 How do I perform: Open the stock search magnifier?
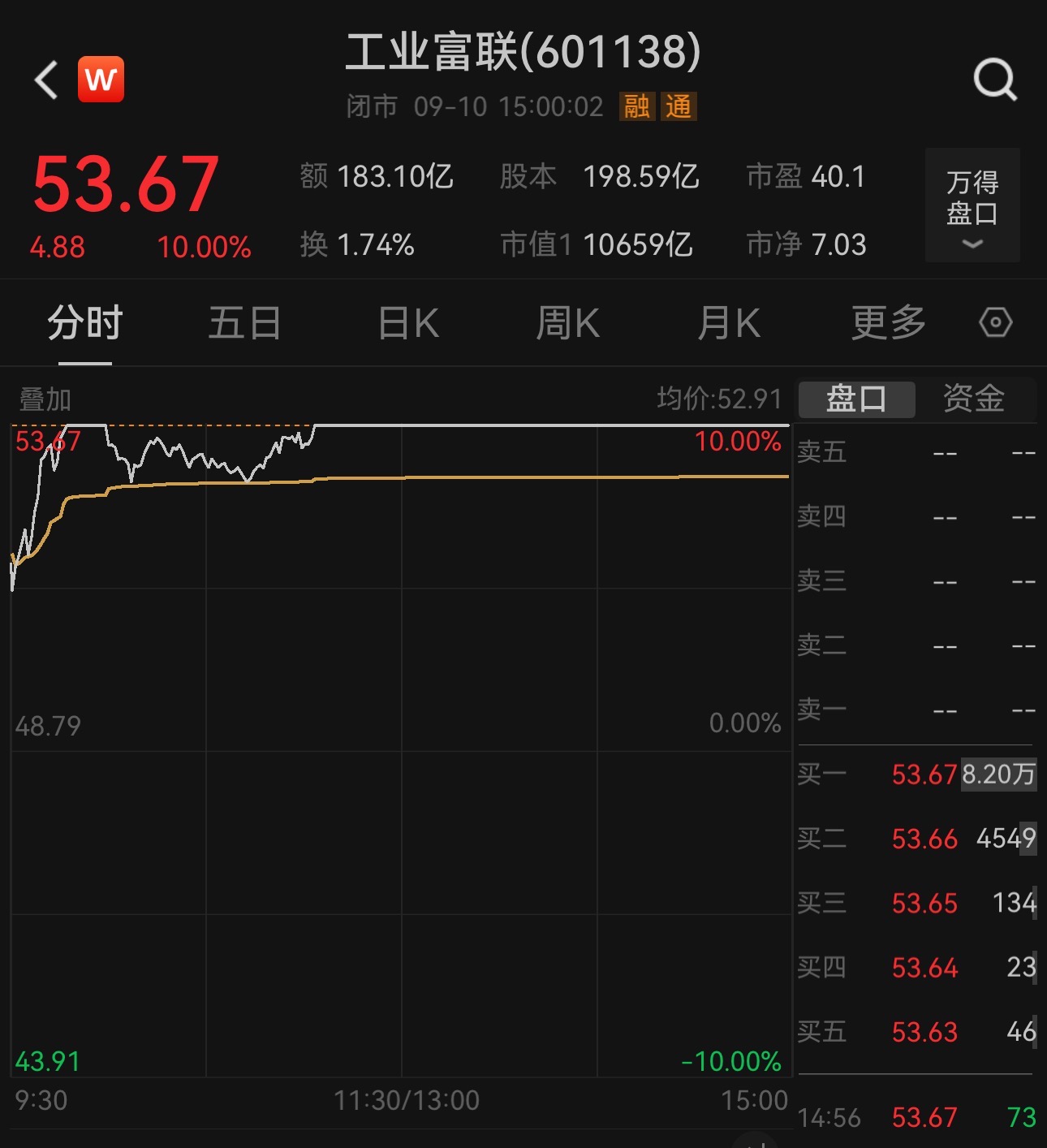995,80
